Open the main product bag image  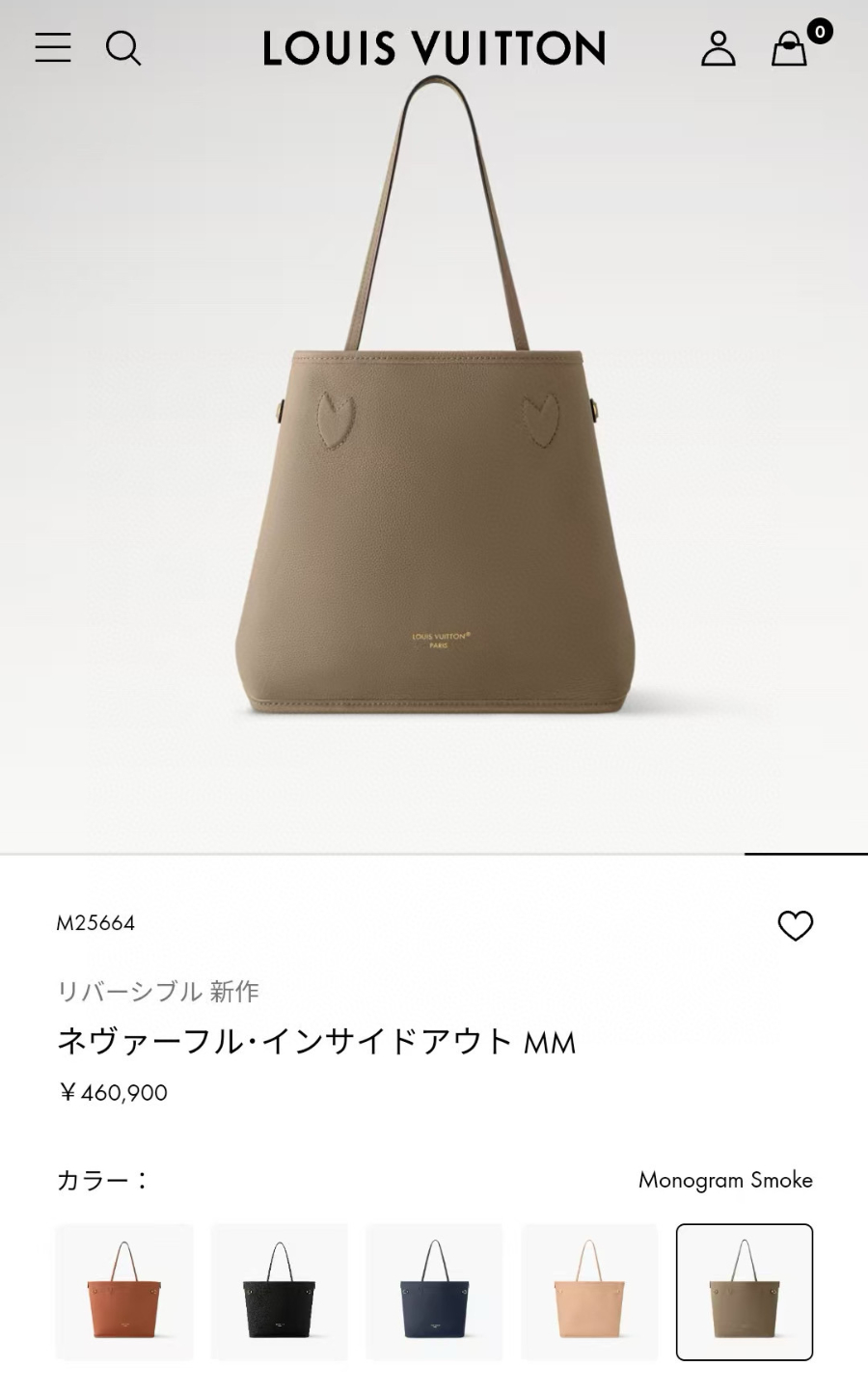(434, 482)
